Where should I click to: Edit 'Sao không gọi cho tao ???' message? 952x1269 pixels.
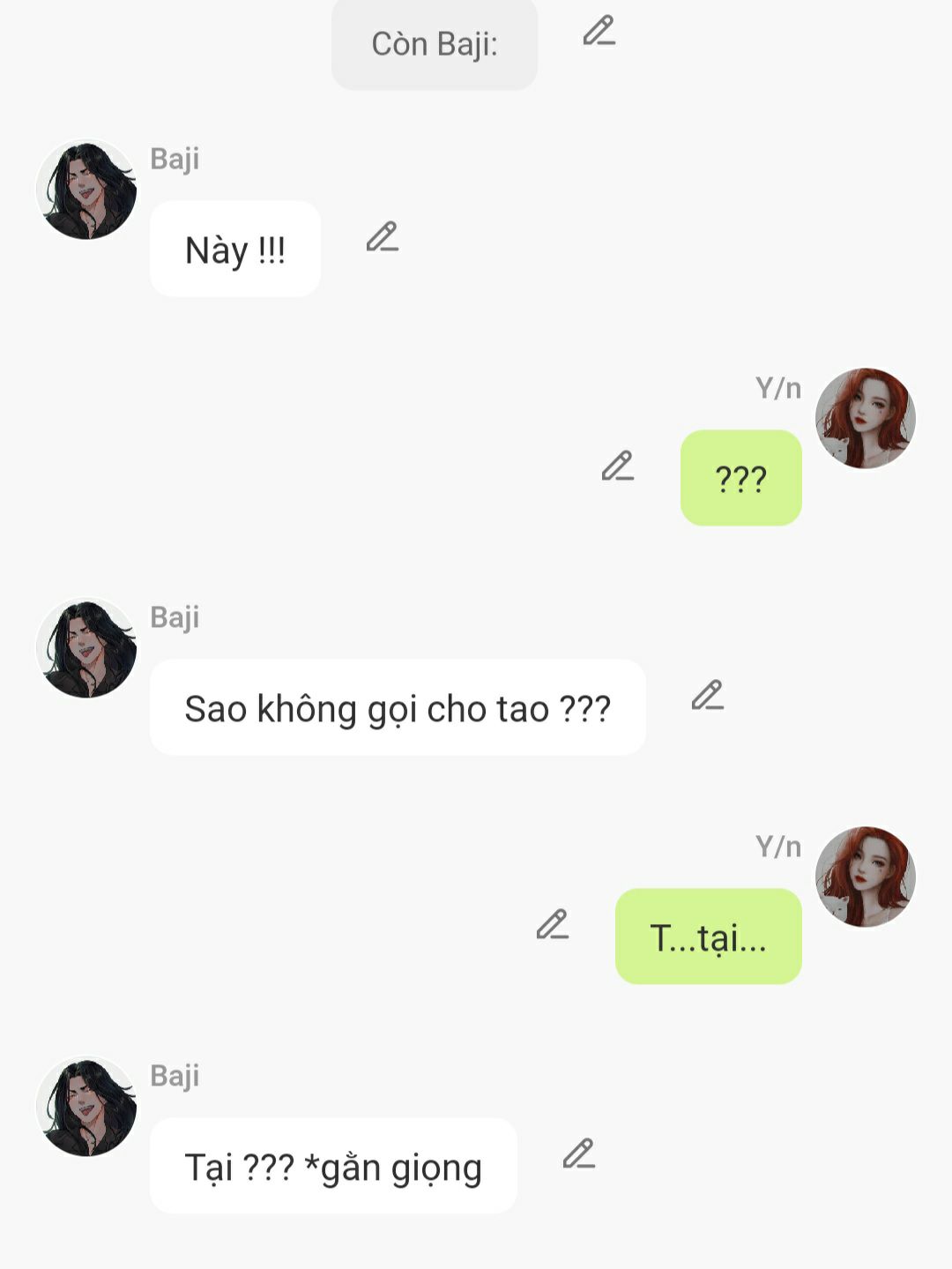[x=708, y=696]
